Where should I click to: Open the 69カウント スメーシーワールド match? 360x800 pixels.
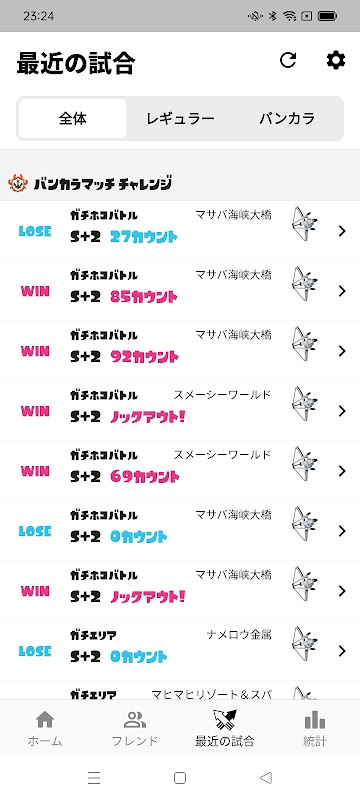point(180,471)
